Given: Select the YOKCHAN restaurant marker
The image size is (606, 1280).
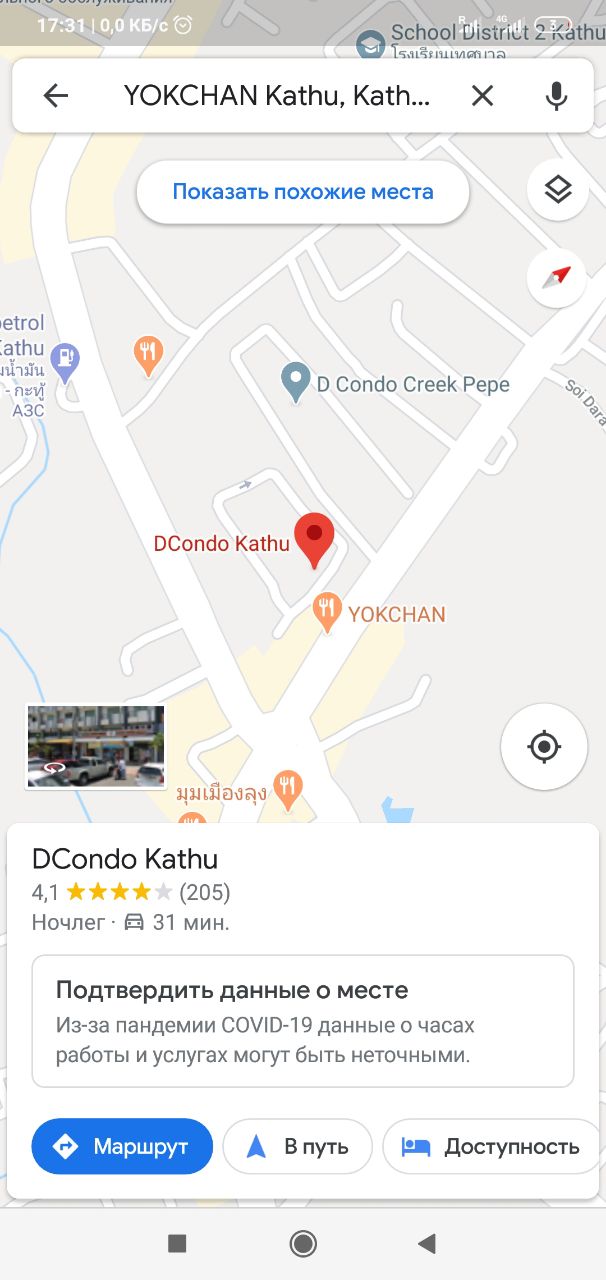Looking at the screenshot, I should pyautogui.click(x=326, y=612).
